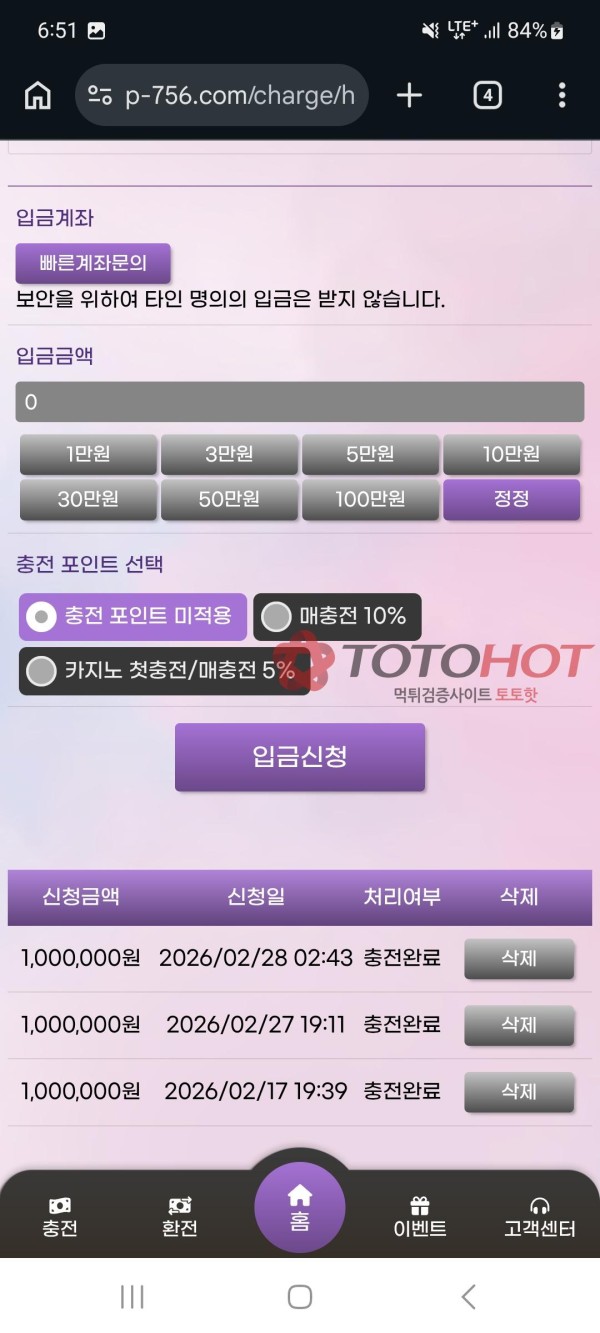Reset the amount with 정정
This screenshot has width=600, height=1333.
click(511, 499)
